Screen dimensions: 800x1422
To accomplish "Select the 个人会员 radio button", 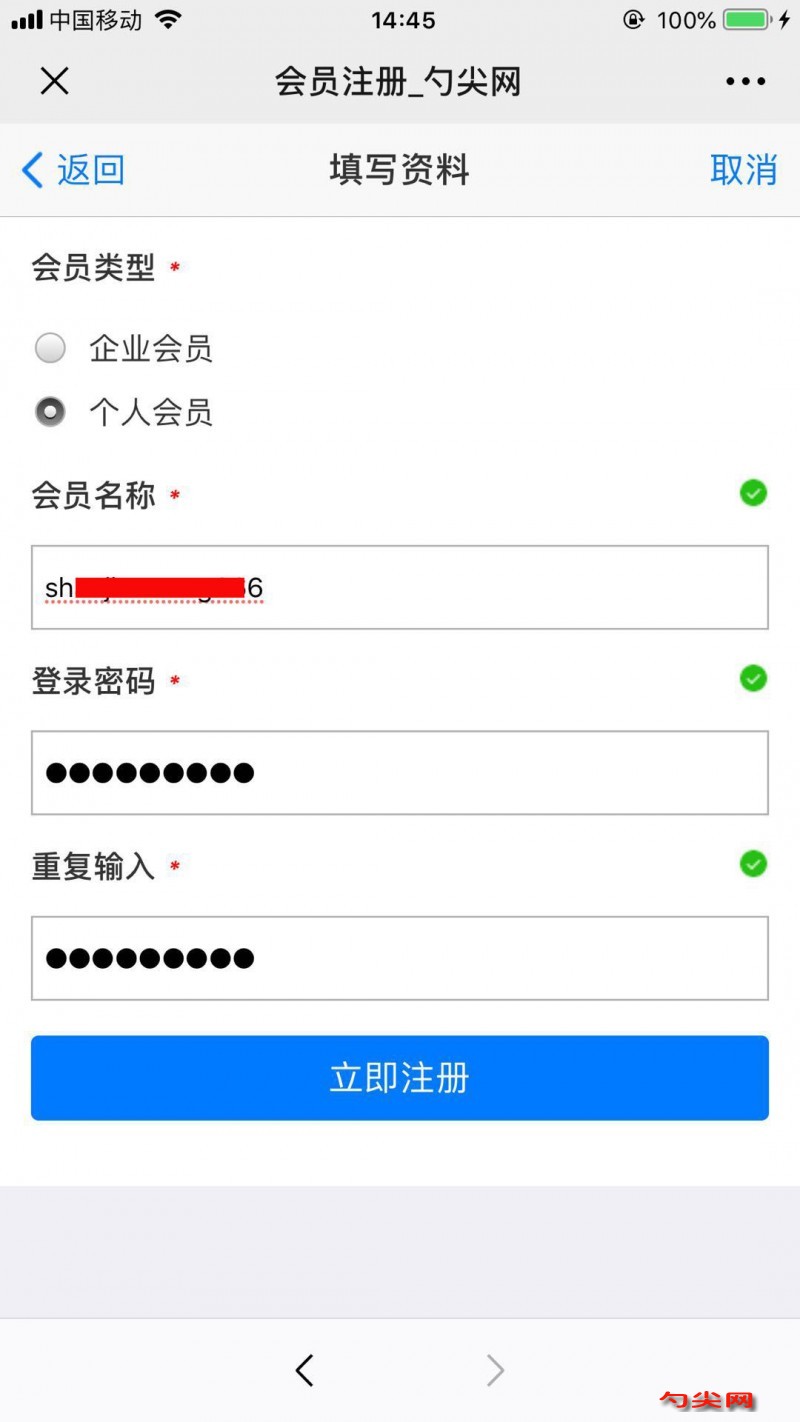I will 50,412.
